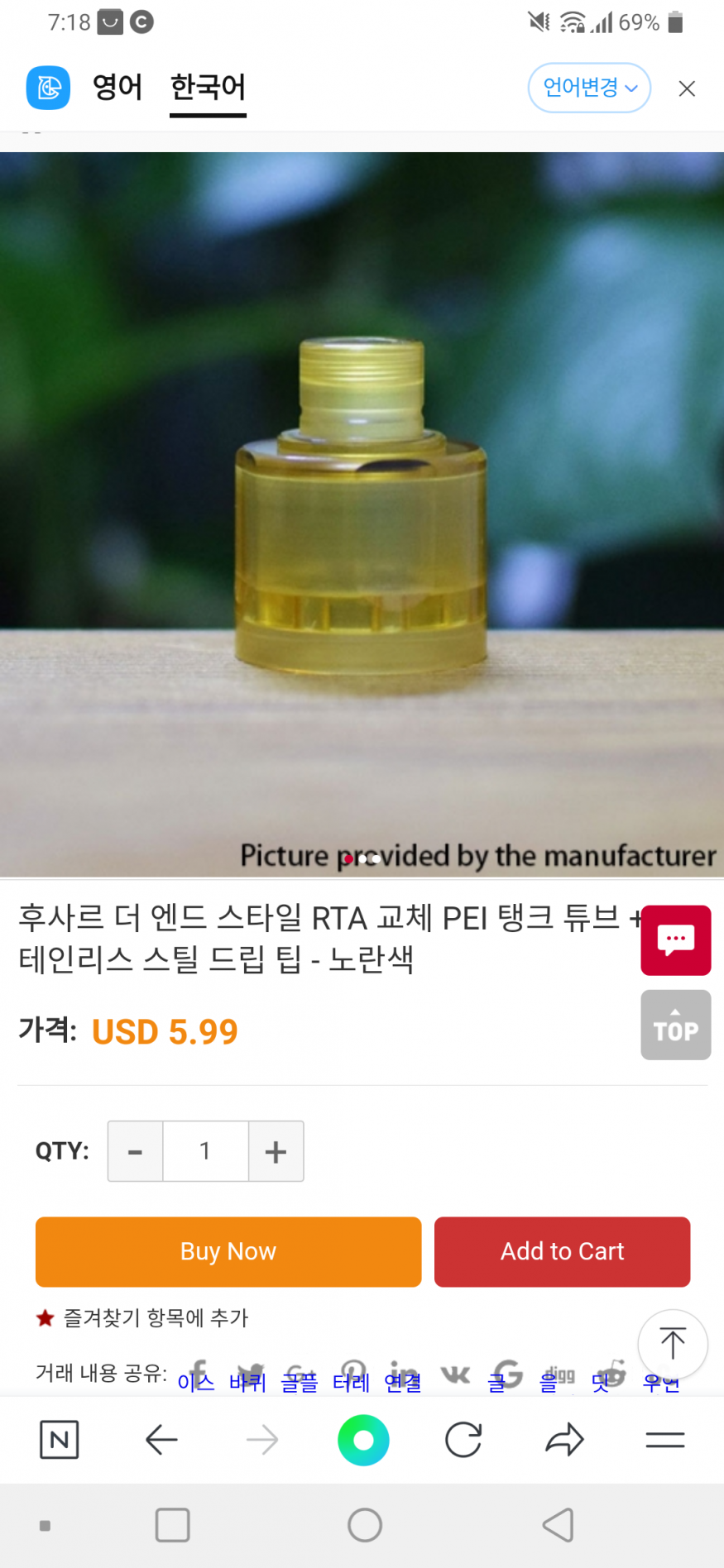Select the 한국어 language tab

[x=208, y=88]
